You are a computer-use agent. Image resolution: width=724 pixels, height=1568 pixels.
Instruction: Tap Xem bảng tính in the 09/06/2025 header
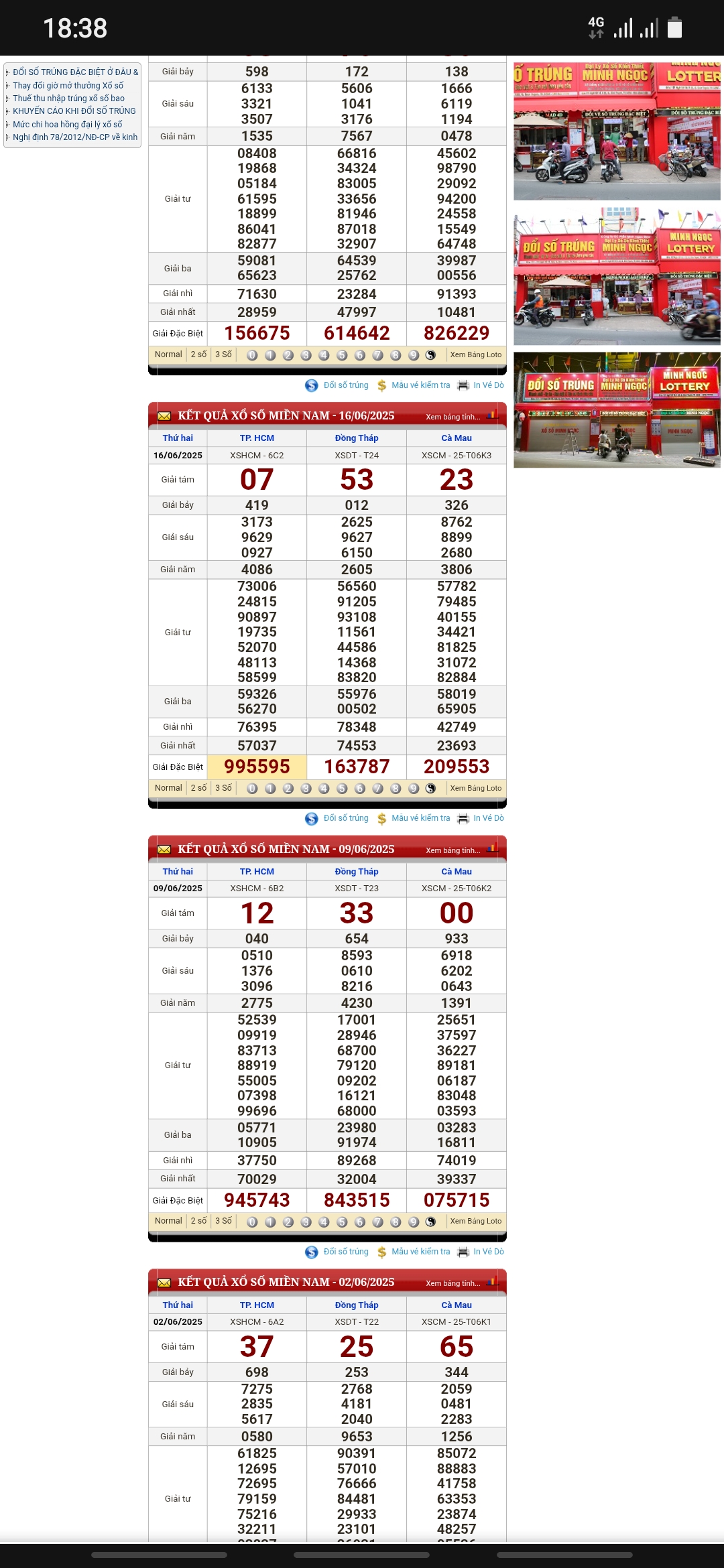pos(453,850)
